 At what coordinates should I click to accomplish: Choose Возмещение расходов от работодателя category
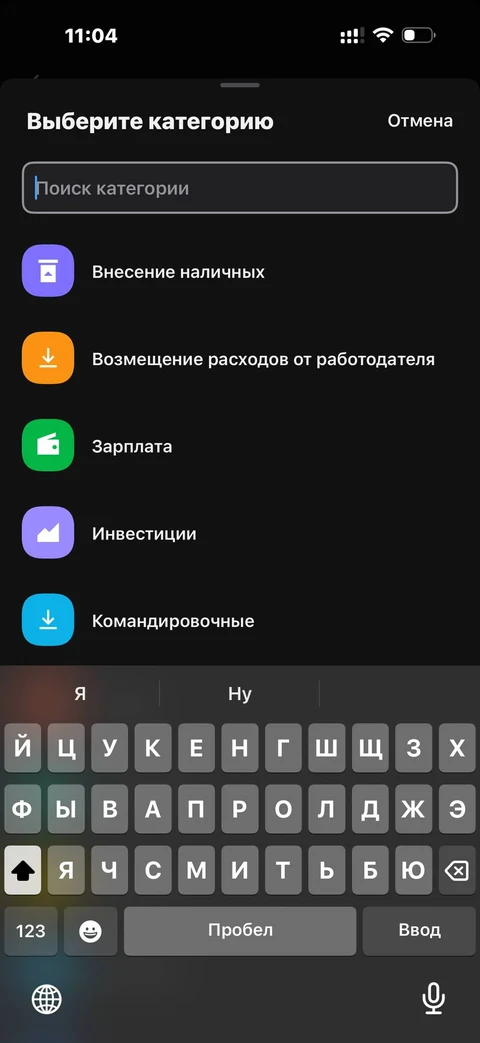coord(240,359)
